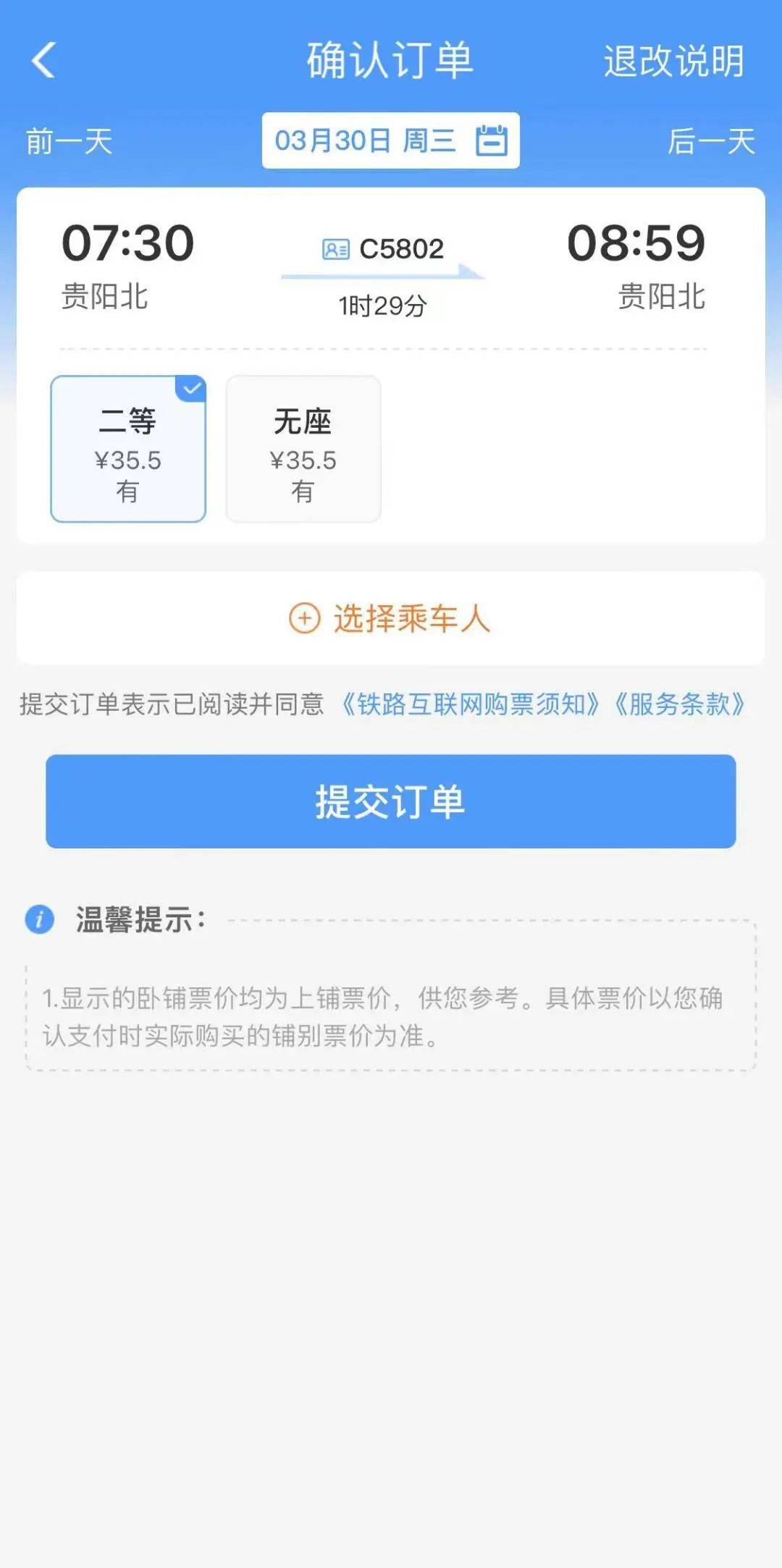Viewport: 782px width, 1568px height.
Task: Open 《铁路互联网购票须知》 link
Action: (470, 704)
